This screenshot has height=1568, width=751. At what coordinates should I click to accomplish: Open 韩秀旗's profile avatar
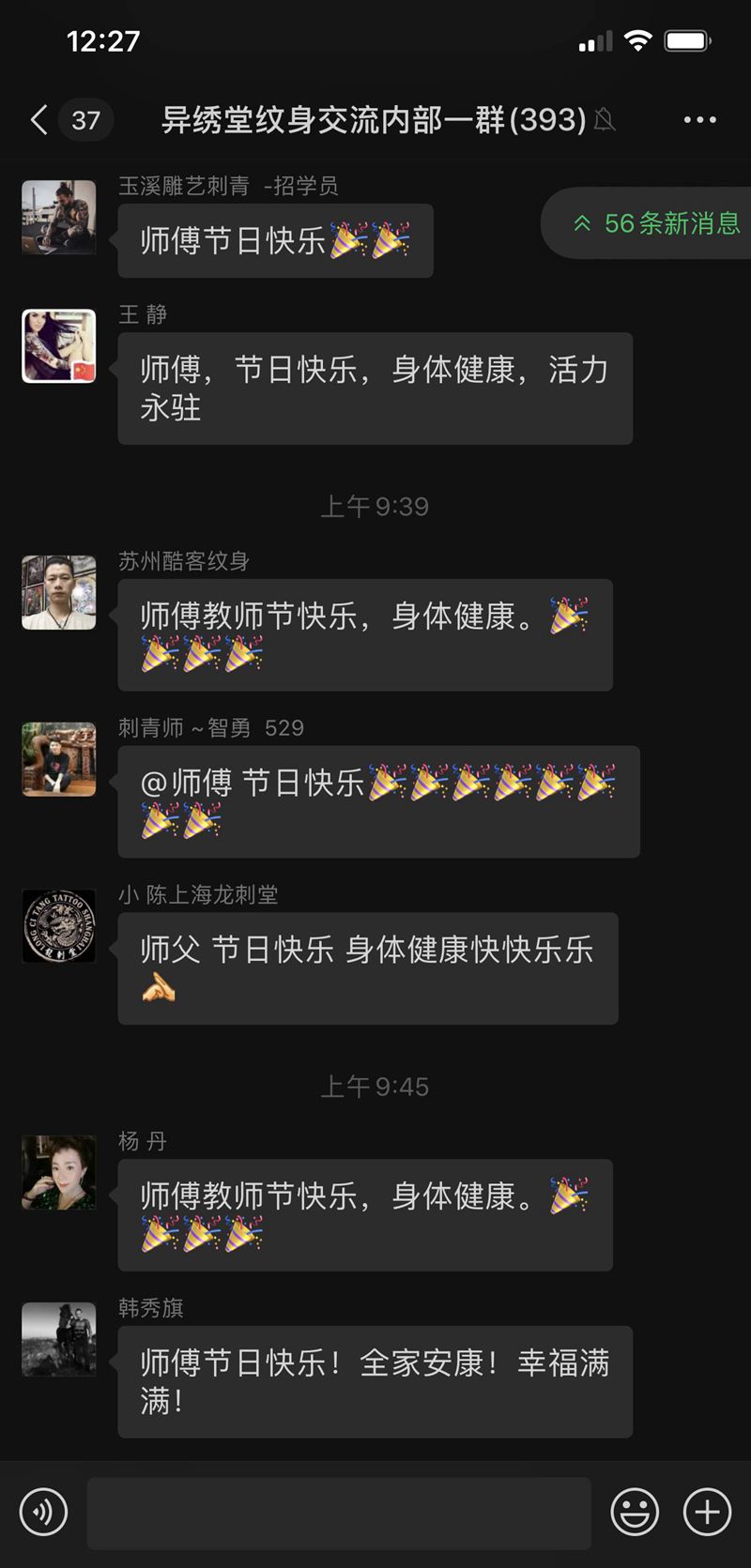[x=59, y=1340]
